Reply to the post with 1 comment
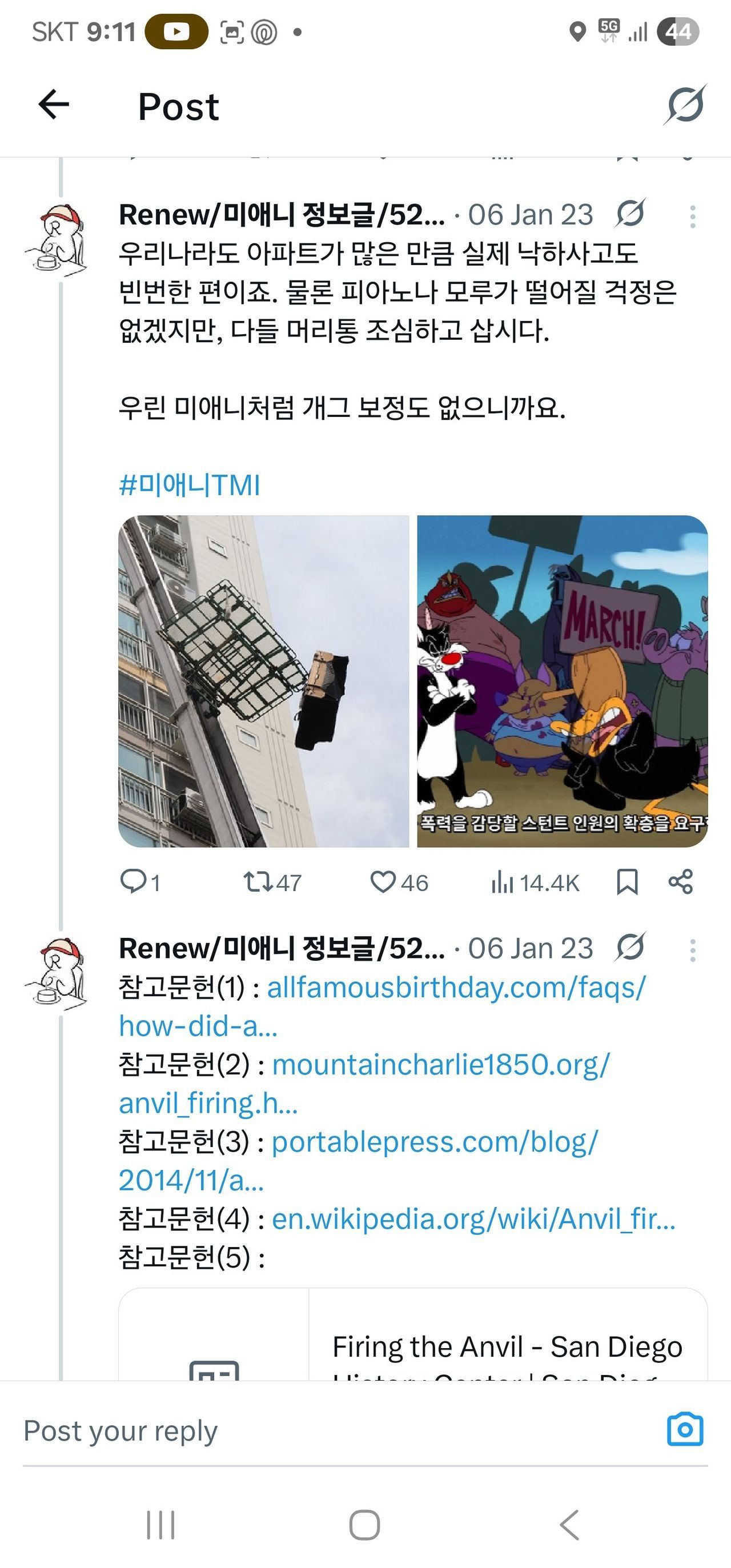The height and width of the screenshot is (1568, 731). coord(140,882)
